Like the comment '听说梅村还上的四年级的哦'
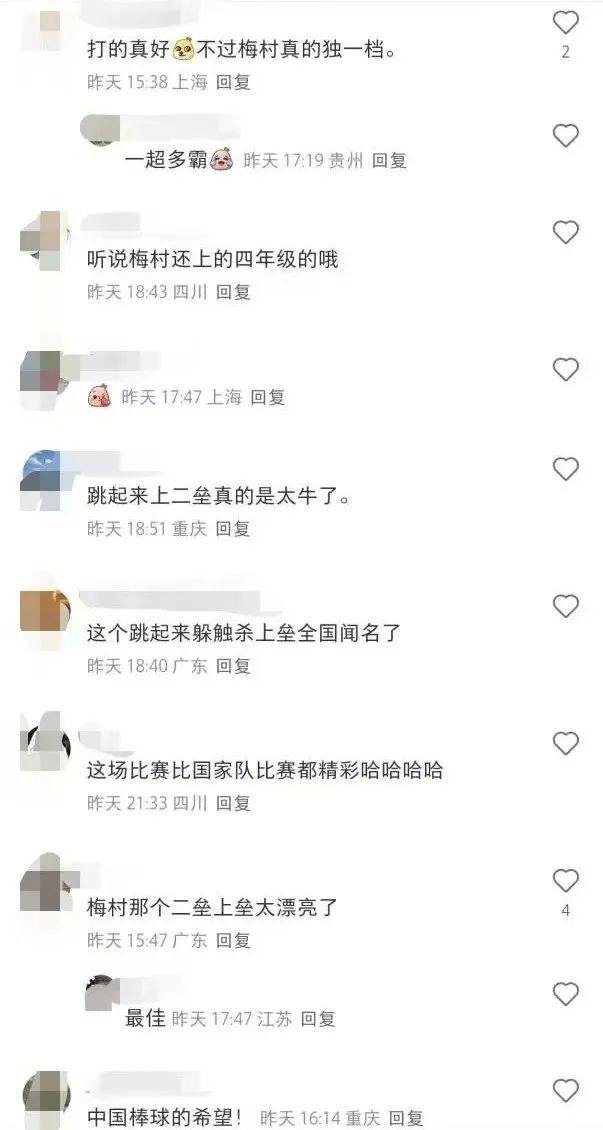Viewport: 603px width, 1130px height. coord(566,233)
